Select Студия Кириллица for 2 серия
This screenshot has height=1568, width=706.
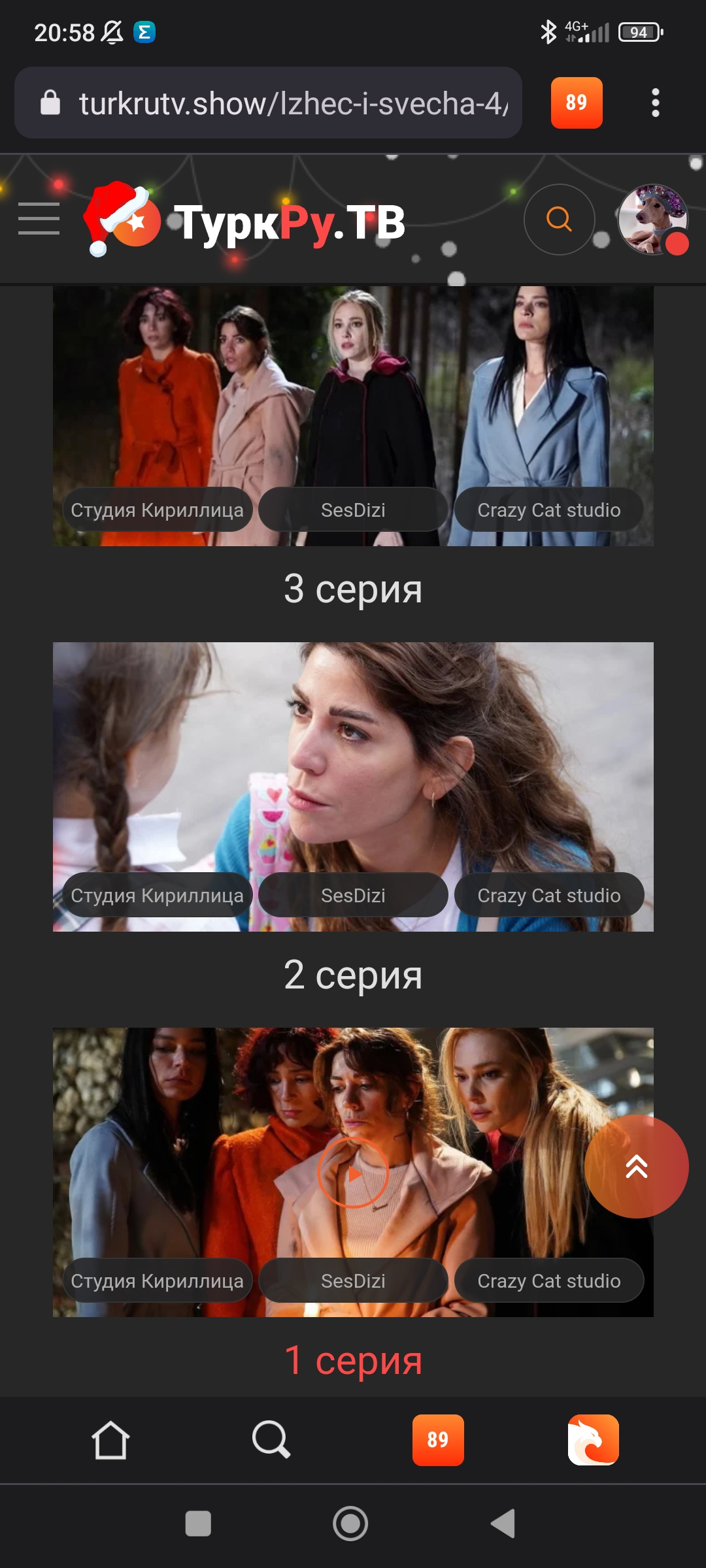click(x=157, y=895)
